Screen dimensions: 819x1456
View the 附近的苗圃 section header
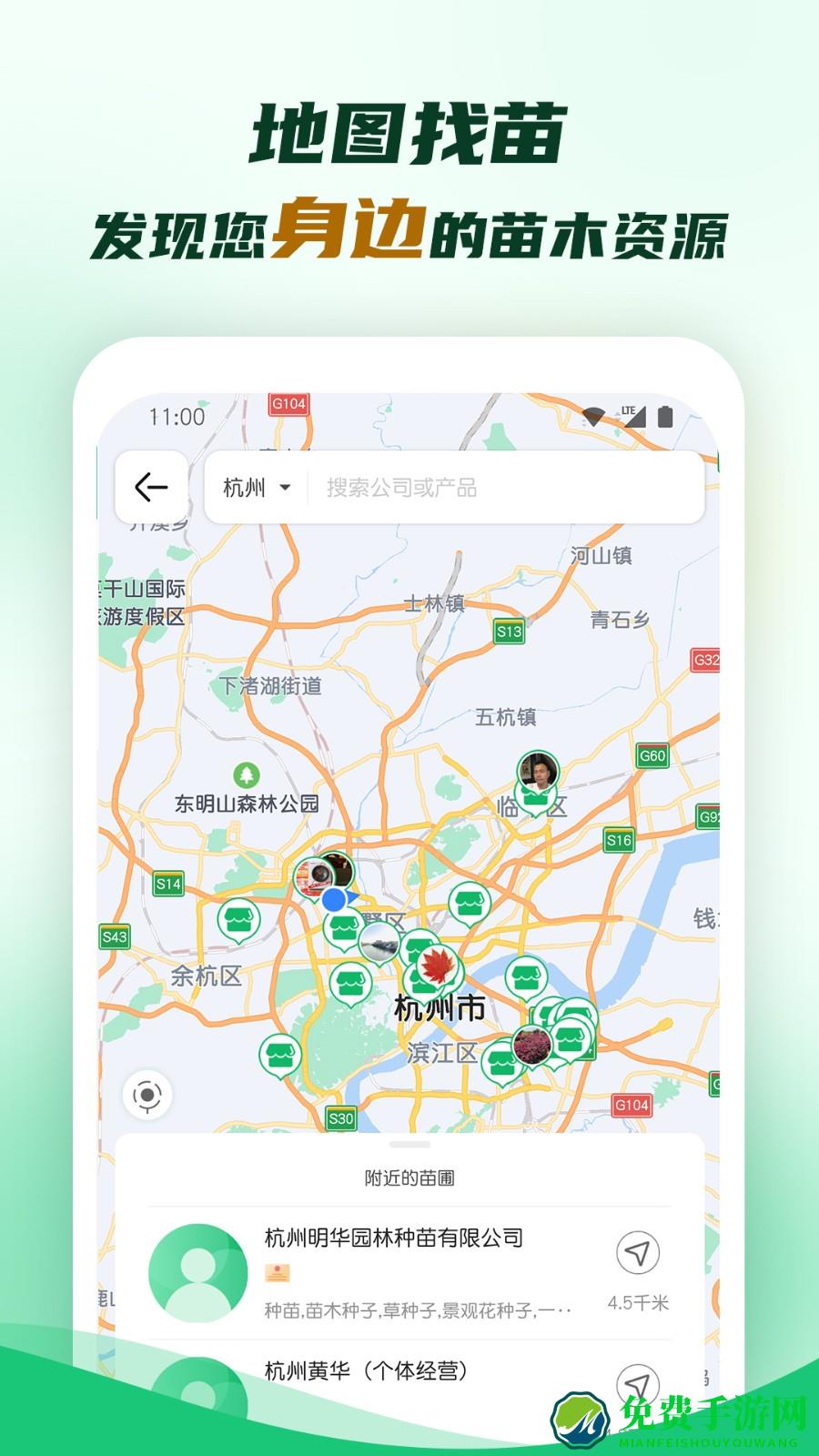(x=409, y=1179)
